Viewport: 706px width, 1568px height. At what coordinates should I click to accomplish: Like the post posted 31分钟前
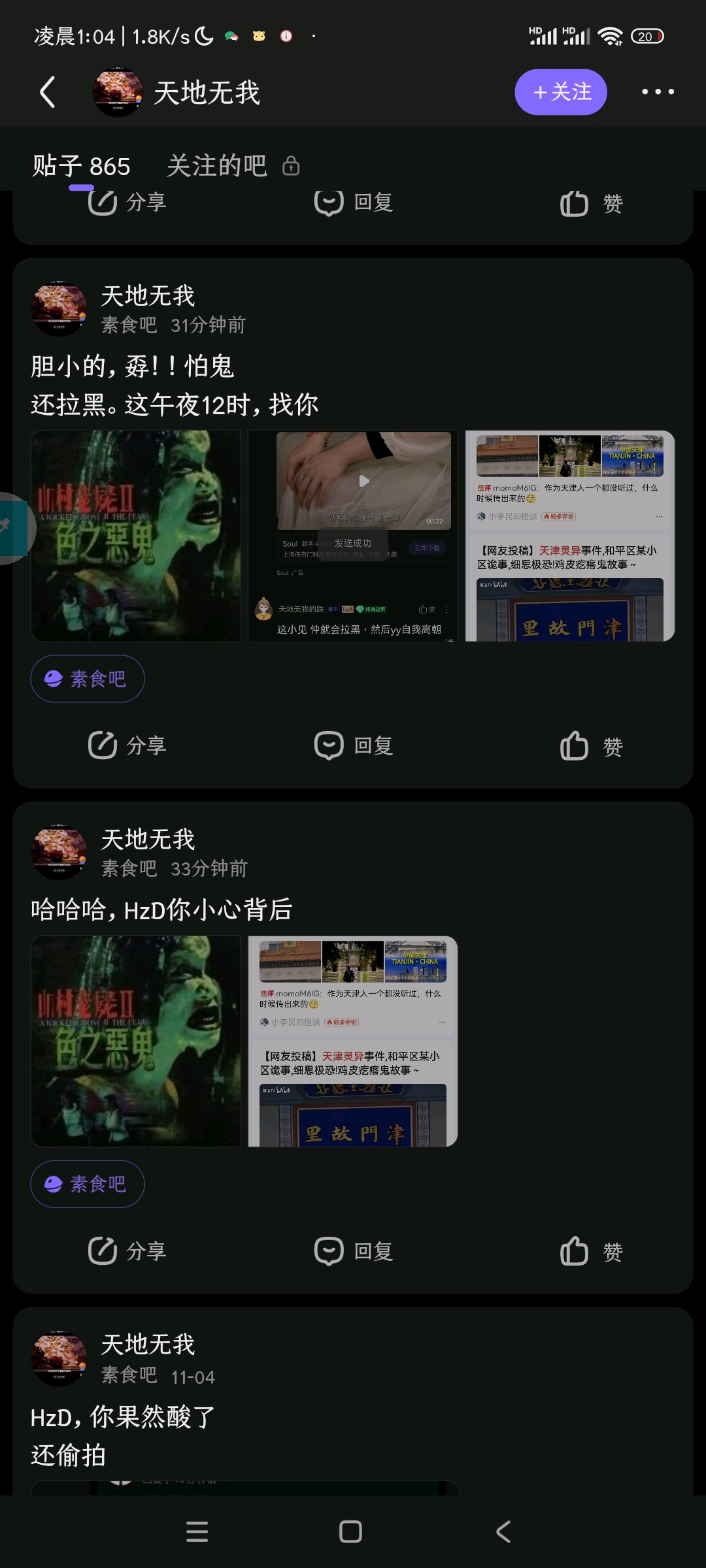pyautogui.click(x=591, y=745)
